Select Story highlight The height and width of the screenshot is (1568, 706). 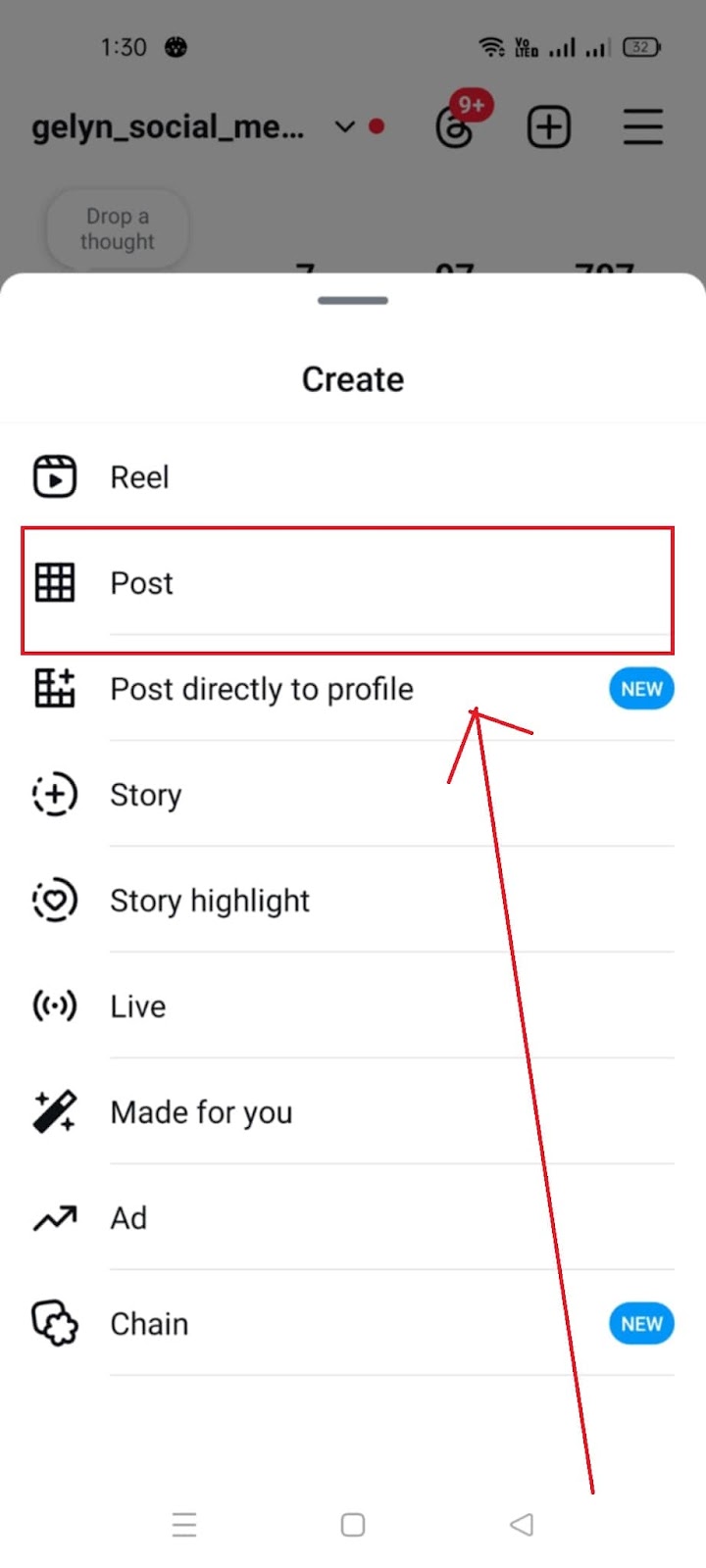[353, 901]
